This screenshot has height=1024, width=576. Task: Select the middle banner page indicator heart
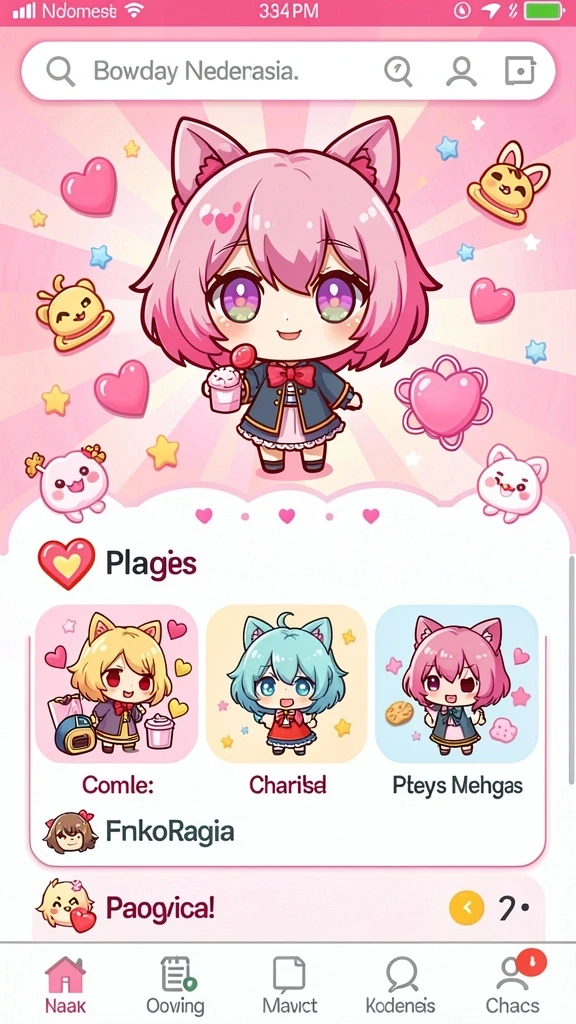click(287, 516)
